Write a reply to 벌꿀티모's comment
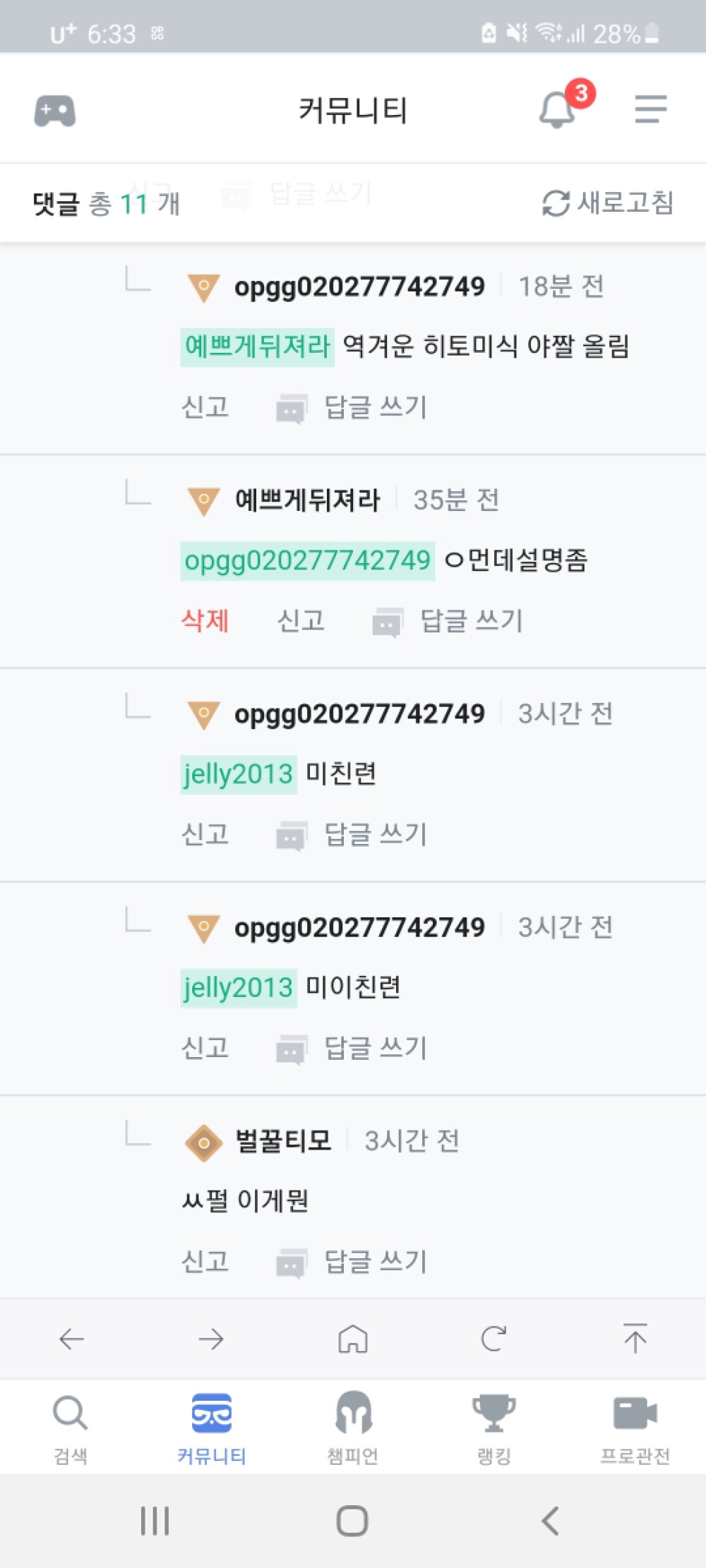 pyautogui.click(x=352, y=1262)
